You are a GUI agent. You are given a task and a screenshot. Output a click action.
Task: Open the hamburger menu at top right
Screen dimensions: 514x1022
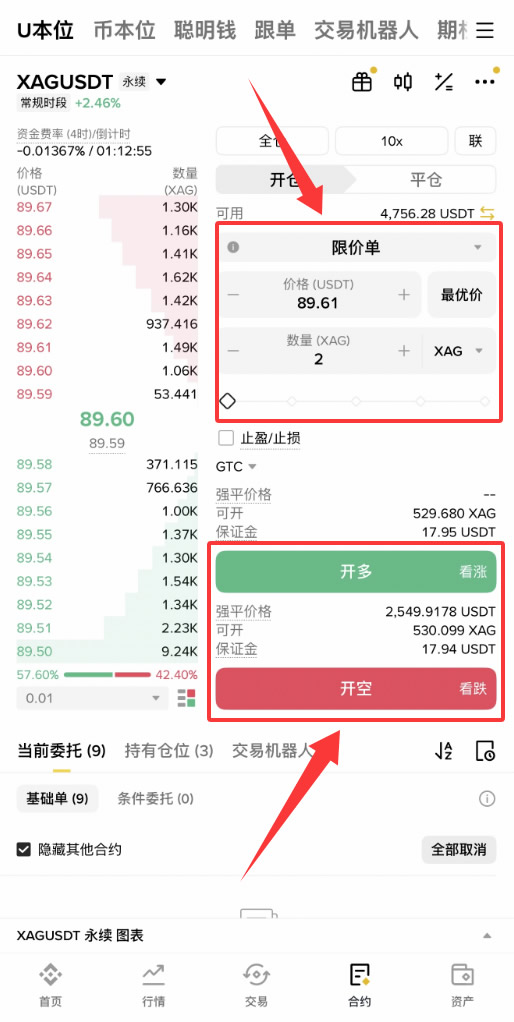point(485,30)
